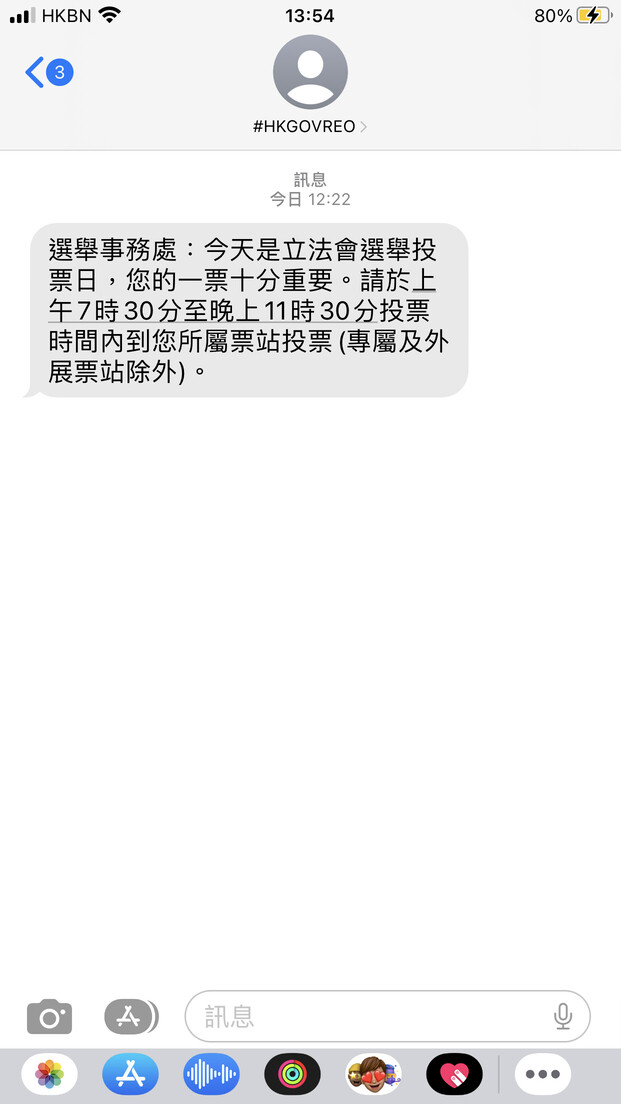
Task: Open the camera to attach a photo
Action: 49,1018
